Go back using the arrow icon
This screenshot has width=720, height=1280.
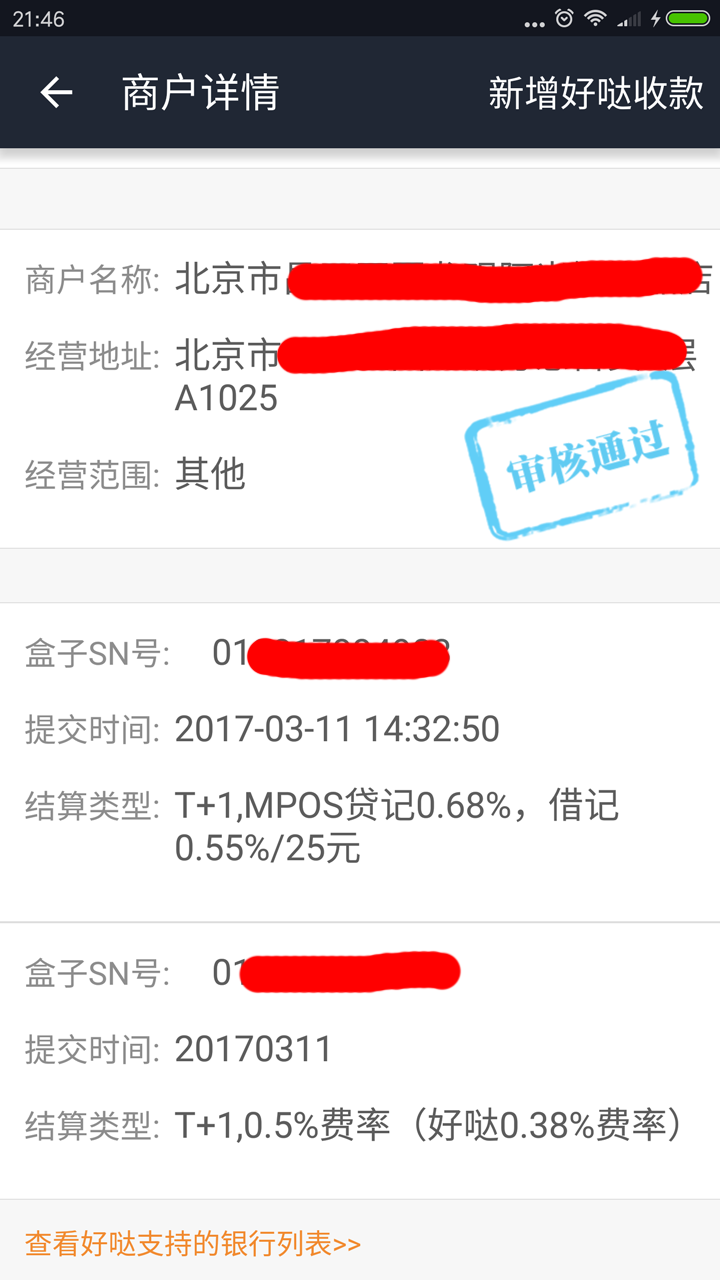point(56,93)
